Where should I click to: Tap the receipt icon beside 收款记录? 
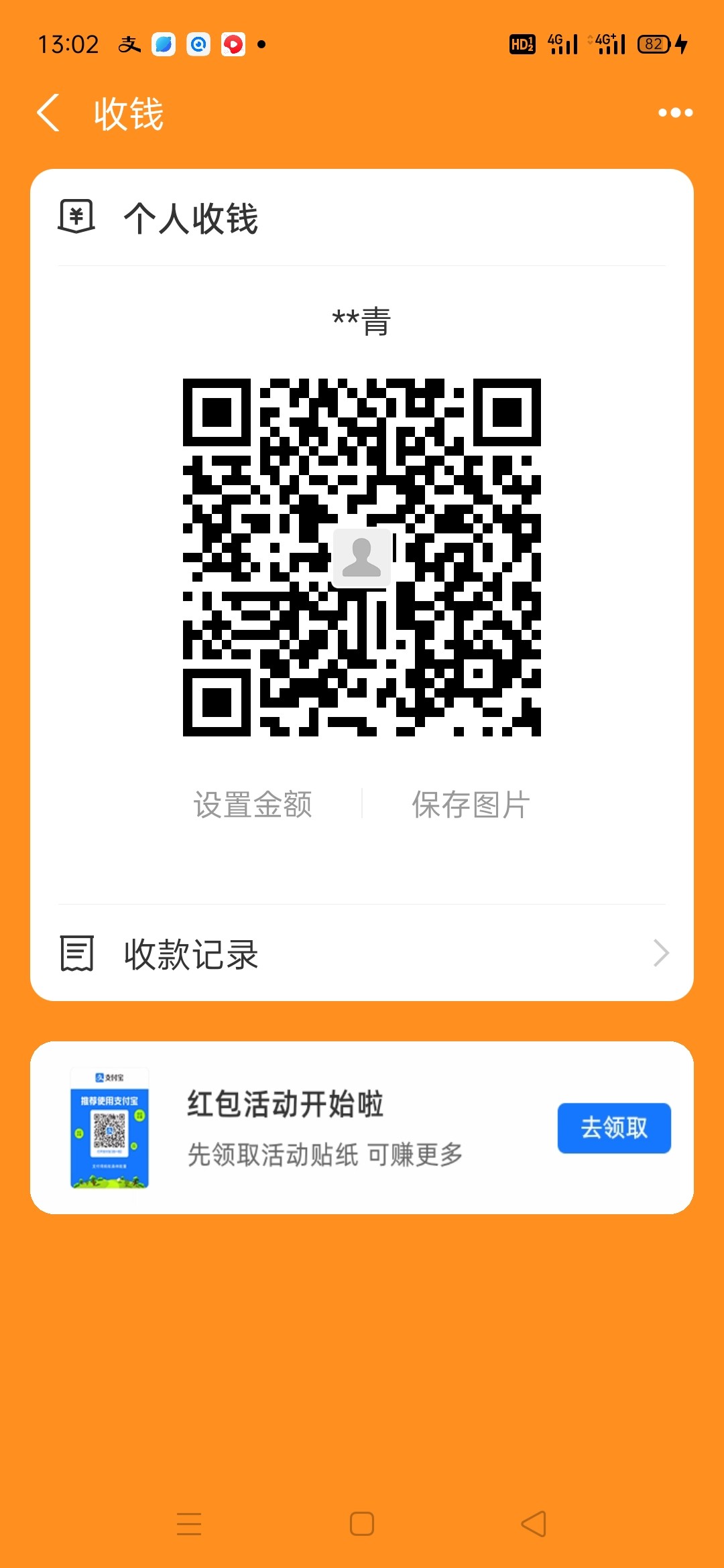pos(76,952)
